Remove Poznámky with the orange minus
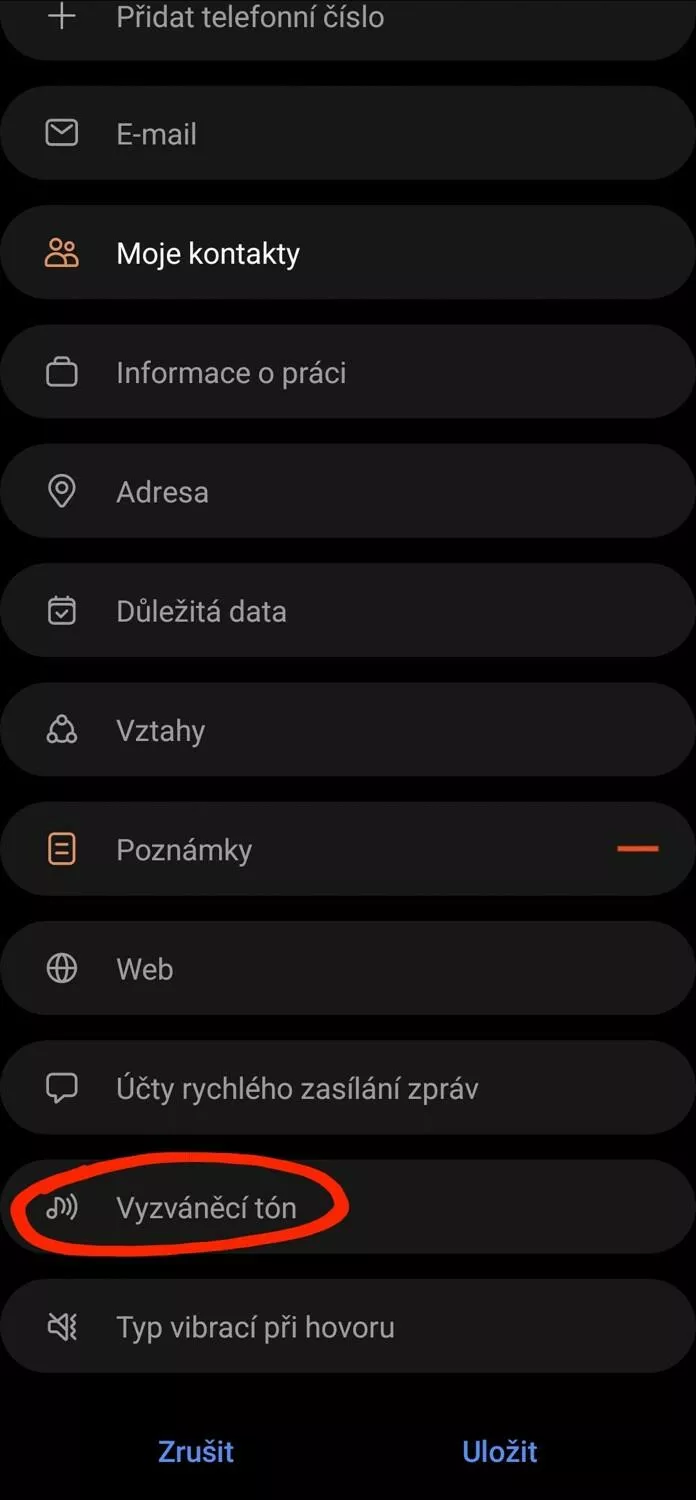Viewport: 696px width, 1500px height. click(x=638, y=849)
